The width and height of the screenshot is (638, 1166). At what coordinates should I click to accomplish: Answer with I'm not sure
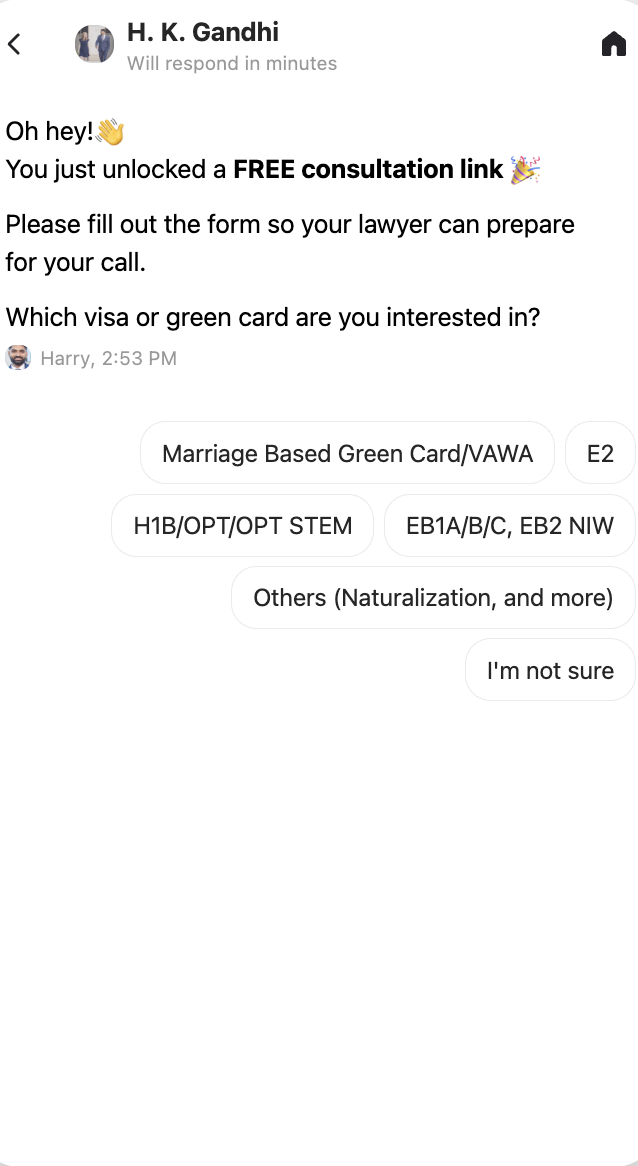550,670
